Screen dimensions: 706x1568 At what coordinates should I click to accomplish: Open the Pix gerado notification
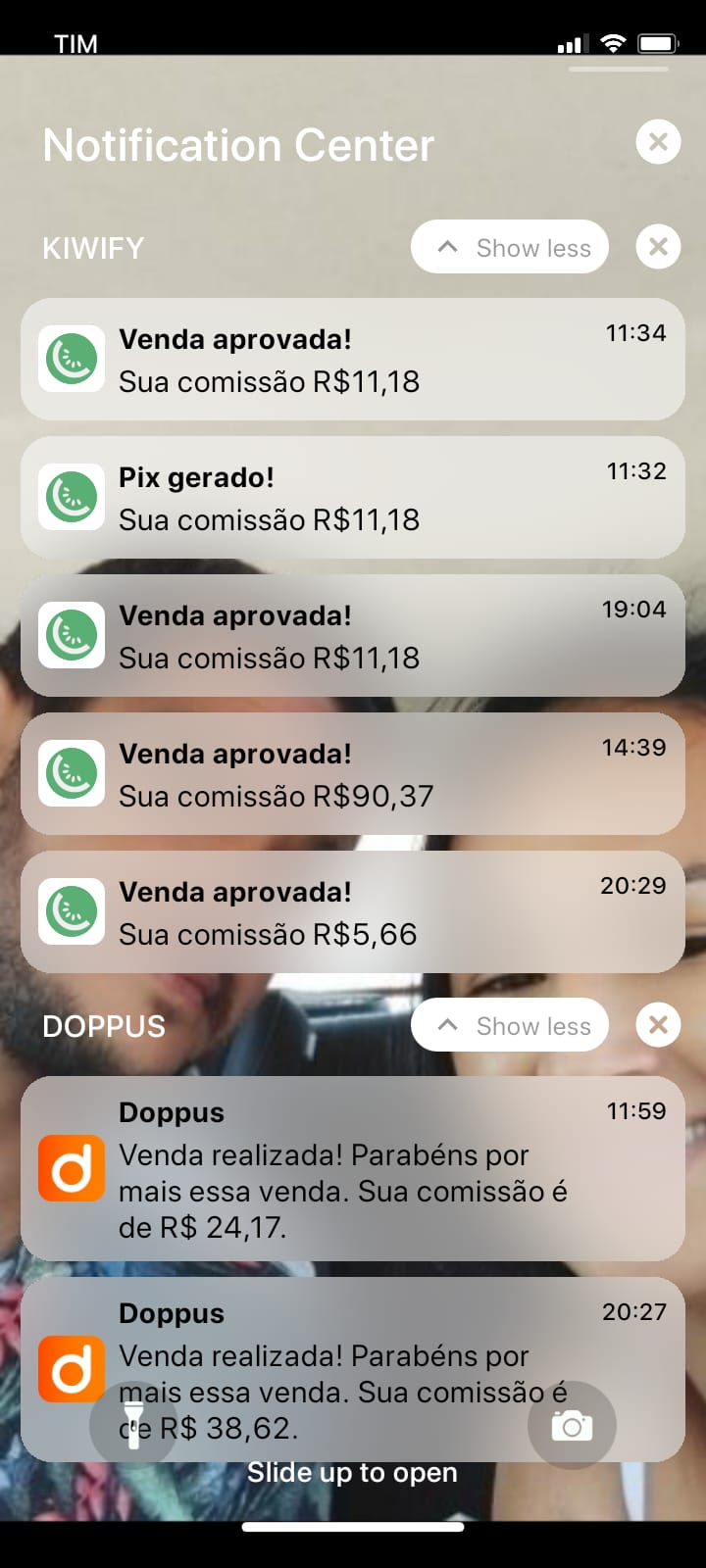[353, 498]
